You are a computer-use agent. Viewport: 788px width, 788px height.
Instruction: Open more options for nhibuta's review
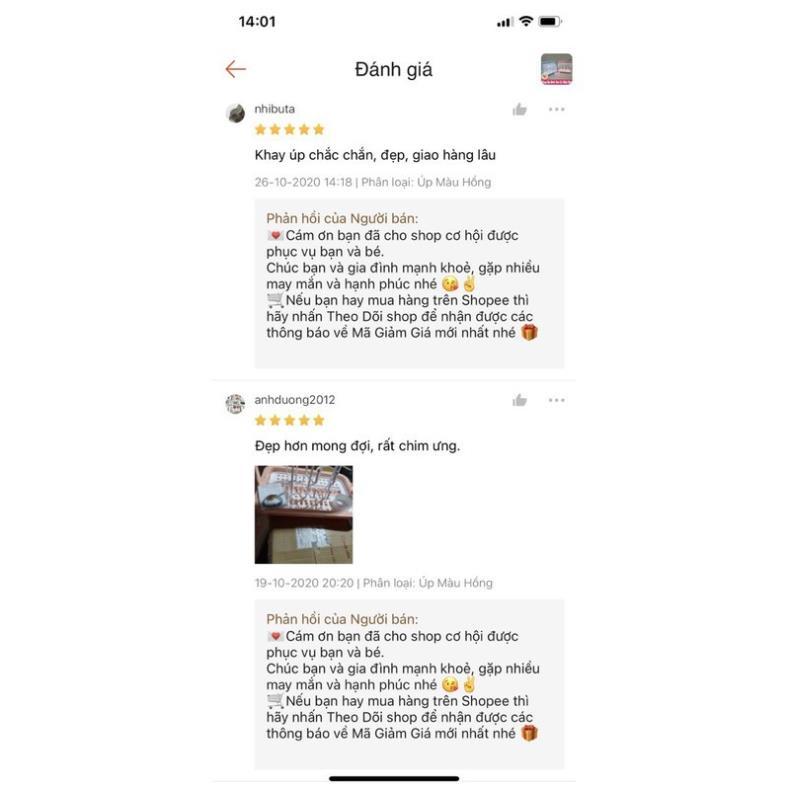[x=556, y=109]
